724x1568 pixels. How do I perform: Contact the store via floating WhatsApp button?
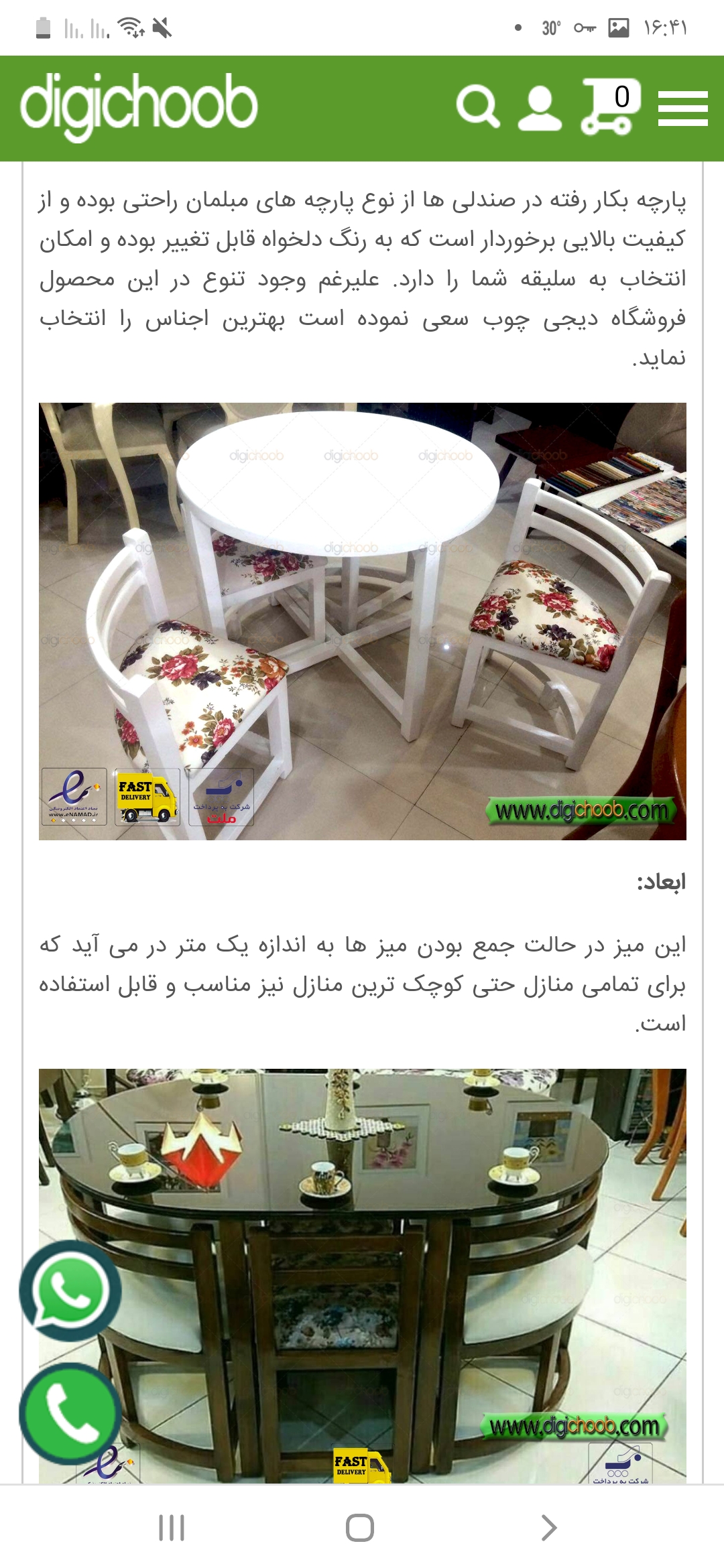[70, 1291]
